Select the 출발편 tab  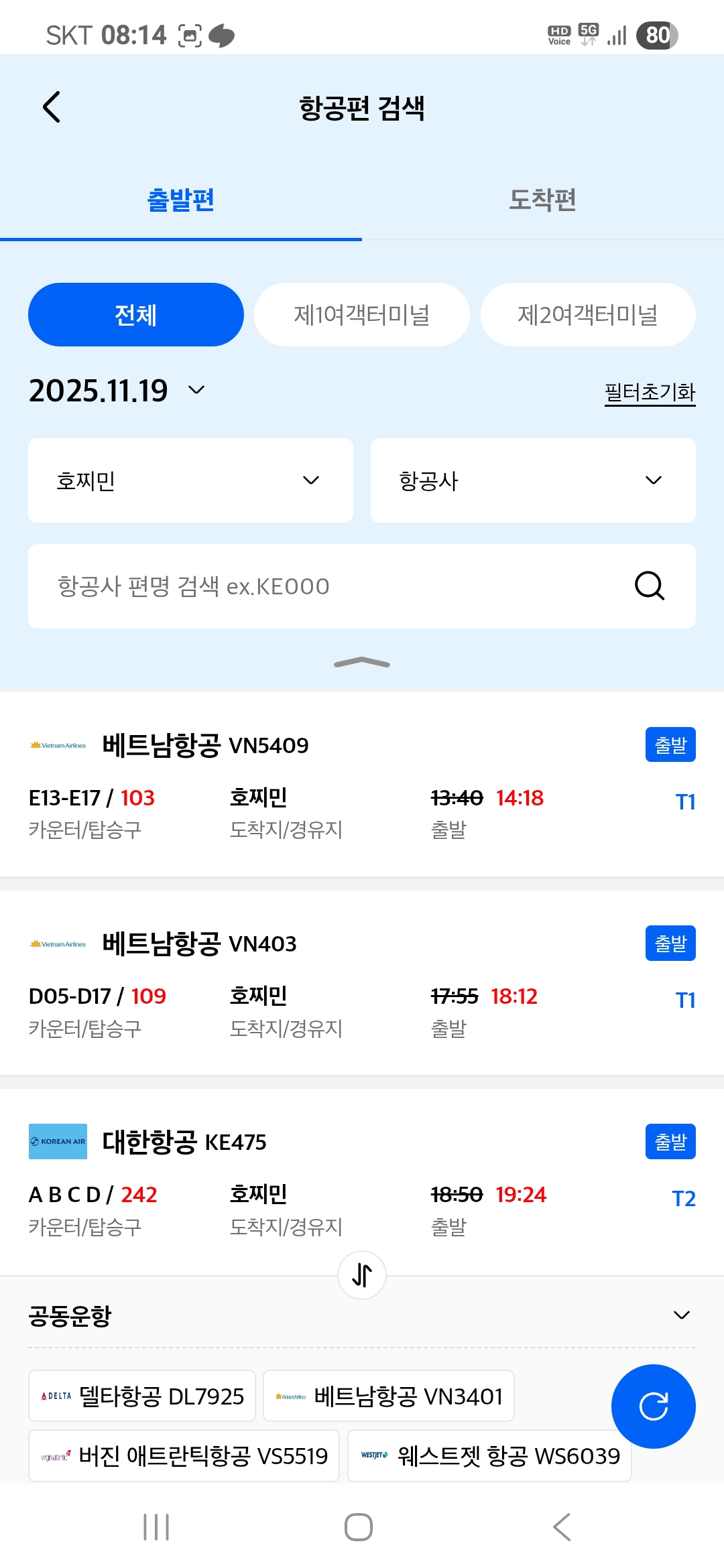[181, 200]
